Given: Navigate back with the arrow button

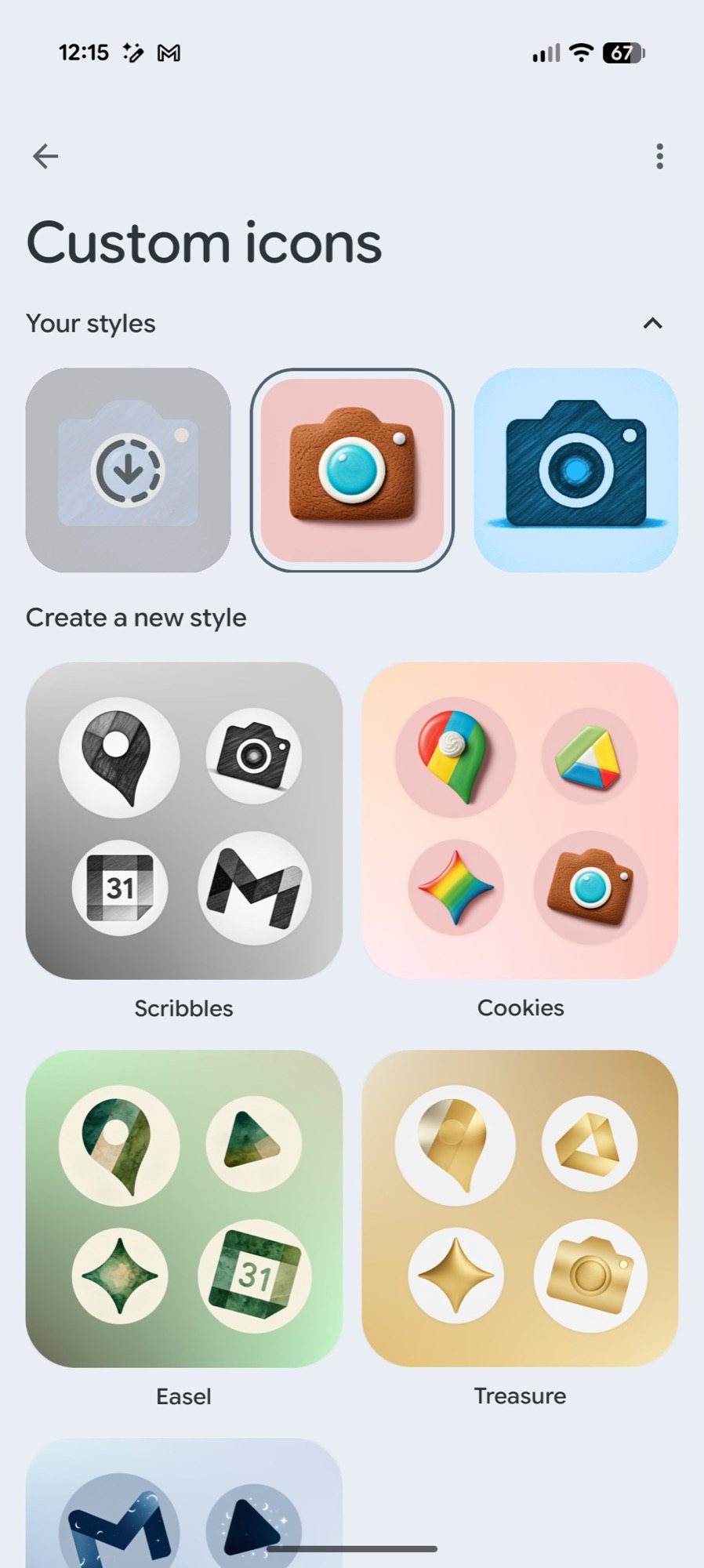Looking at the screenshot, I should 45,156.
